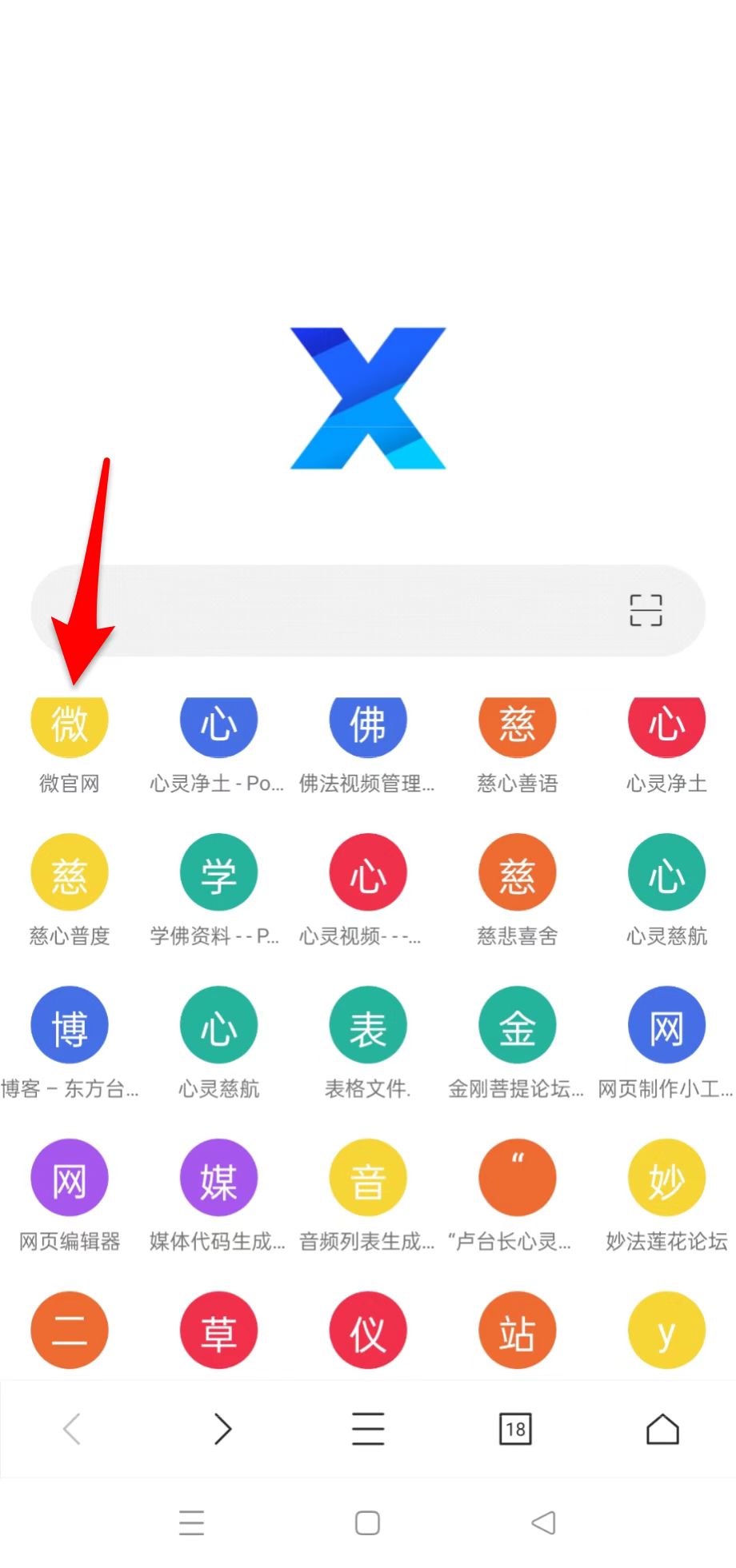Tap the search address bar
Viewport: 736px width, 1568px height.
320,611
